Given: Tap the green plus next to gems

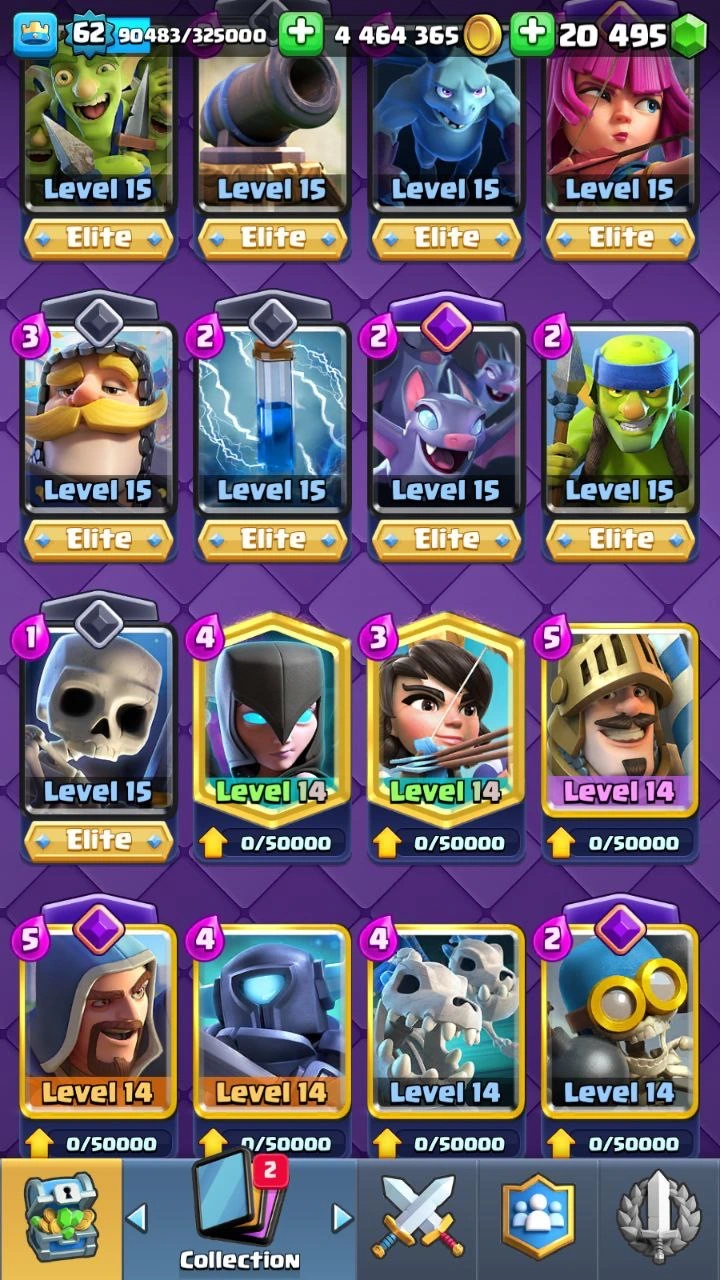Looking at the screenshot, I should (x=532, y=35).
